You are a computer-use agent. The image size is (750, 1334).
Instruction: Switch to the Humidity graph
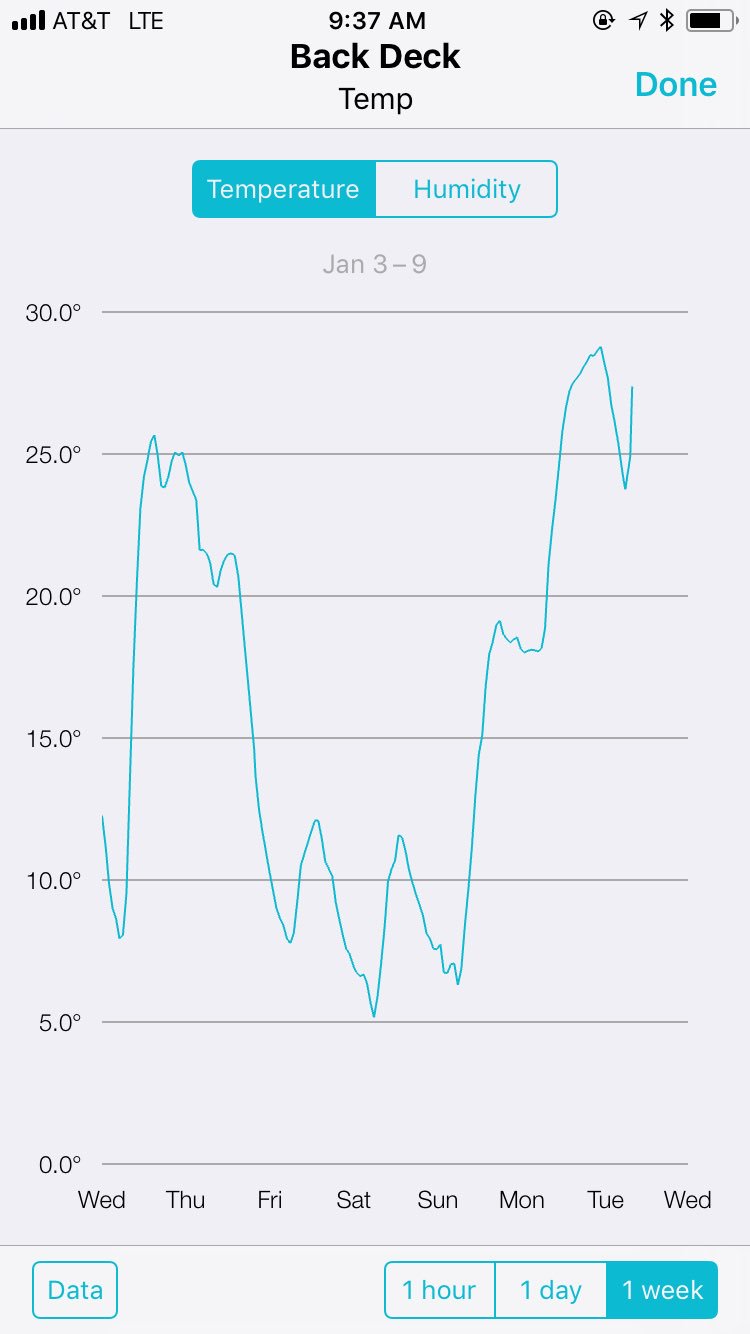(466, 189)
